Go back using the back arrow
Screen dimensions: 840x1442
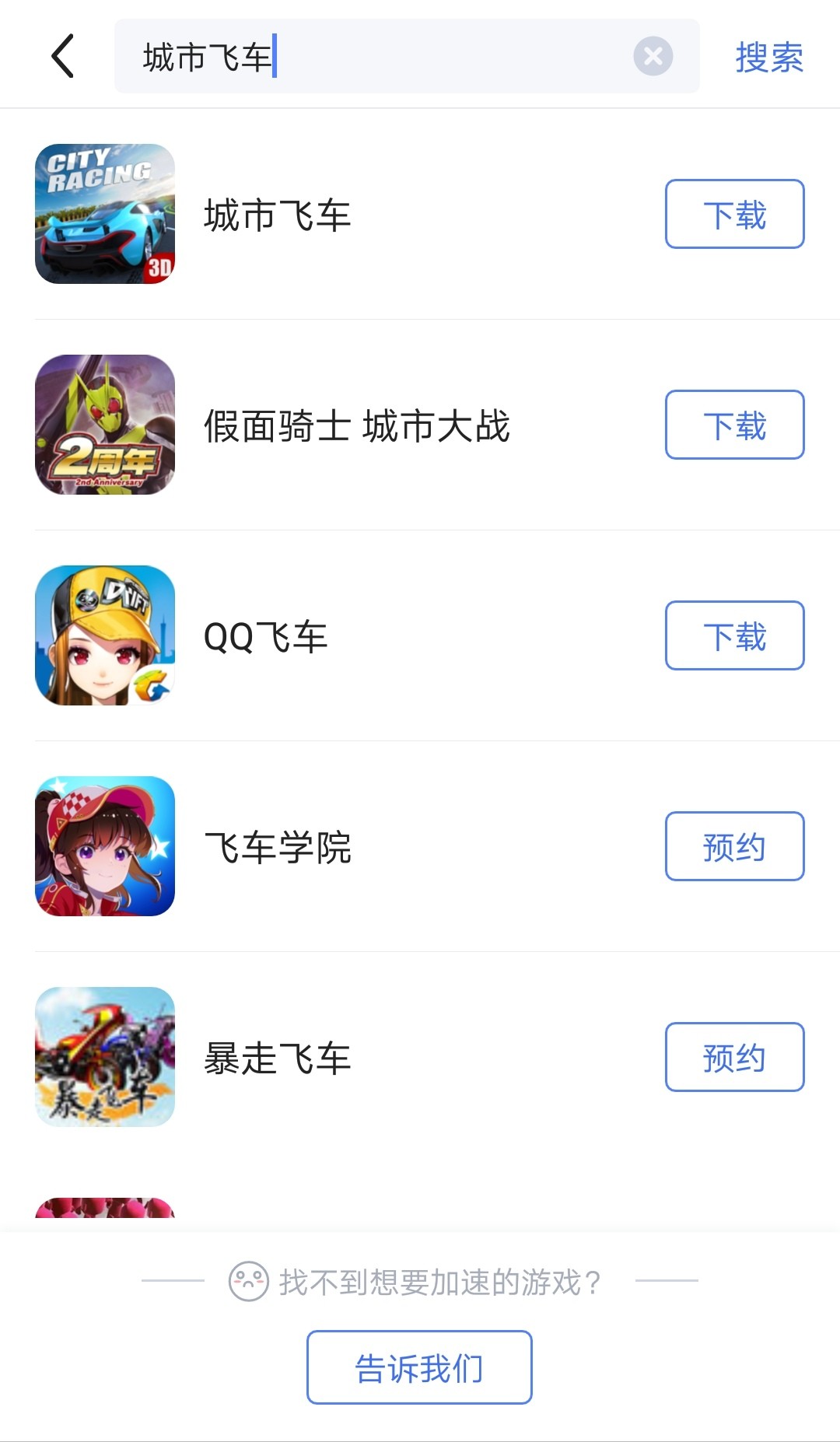point(62,56)
